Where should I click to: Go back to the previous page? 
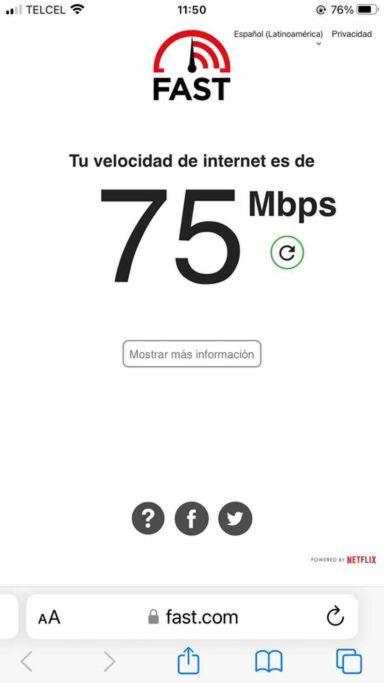[27, 662]
